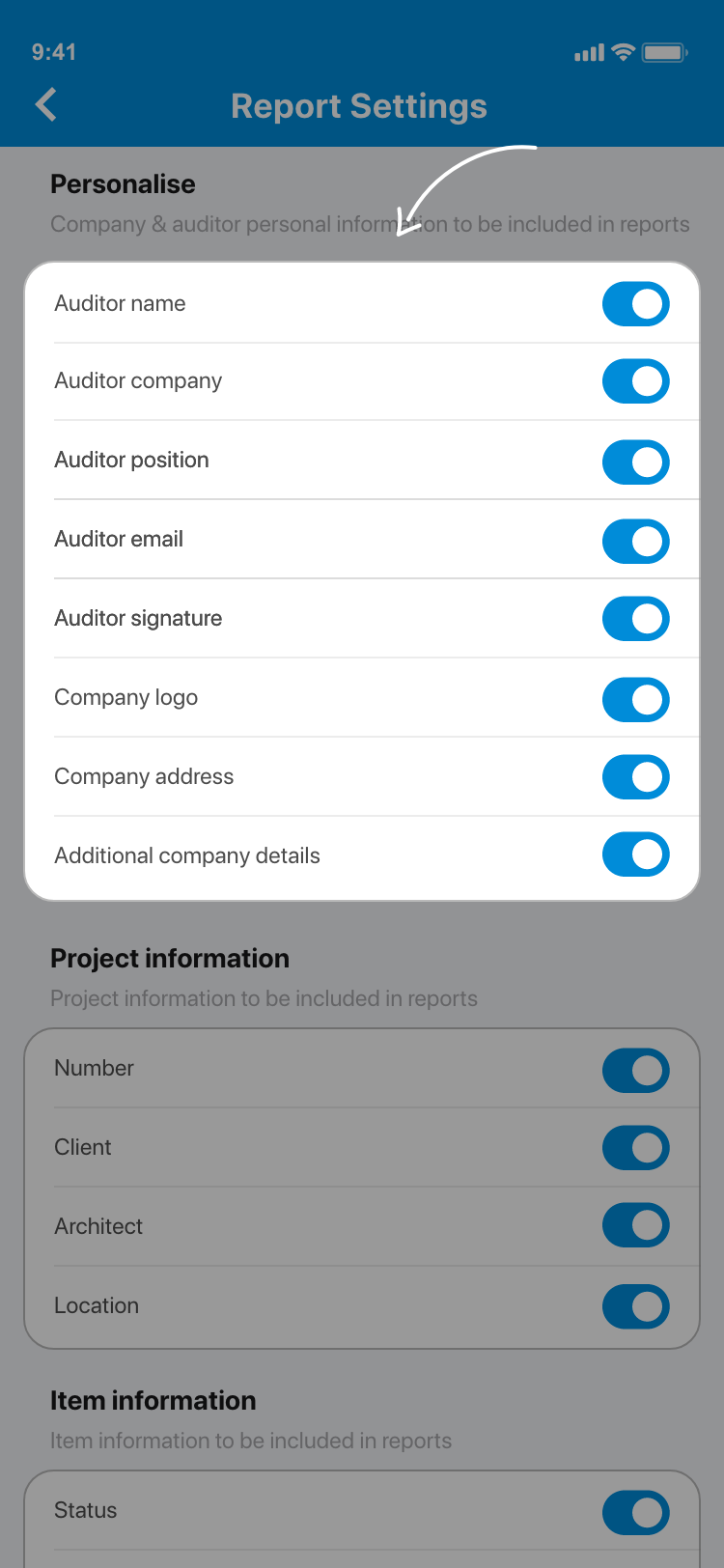The image size is (724, 1568).
Task: Toggle the item Status switch
Action: (635, 1513)
